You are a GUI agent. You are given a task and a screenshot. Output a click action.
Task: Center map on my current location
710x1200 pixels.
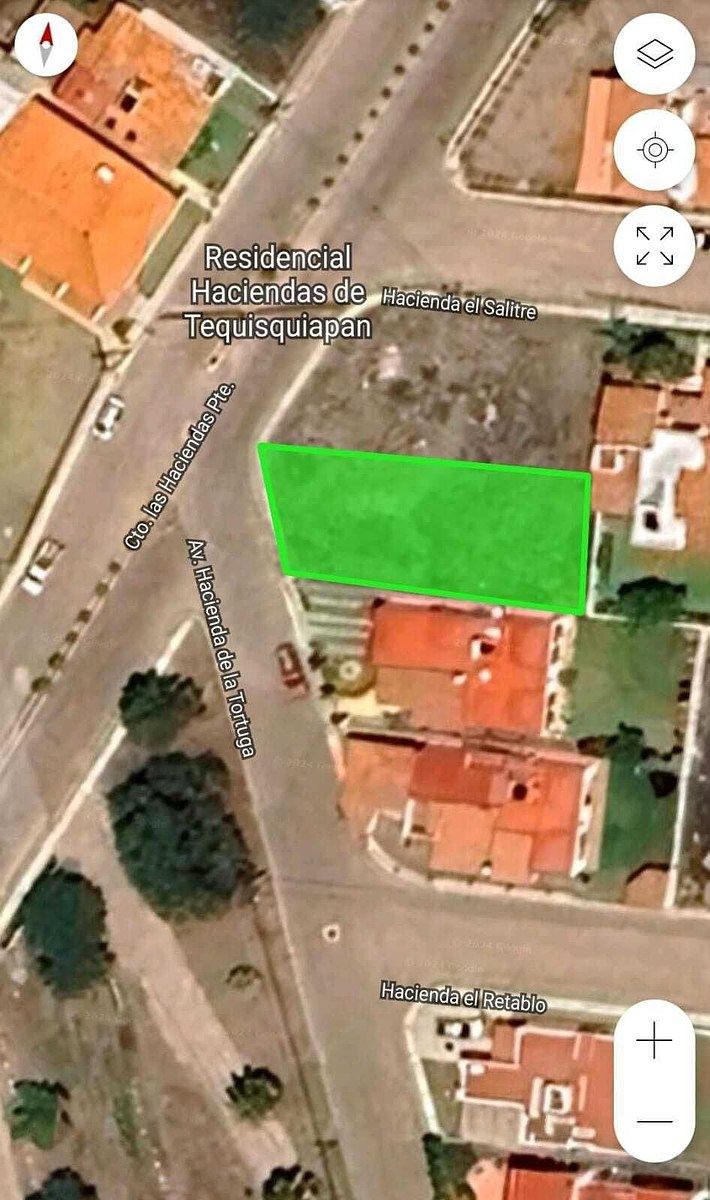point(654,150)
